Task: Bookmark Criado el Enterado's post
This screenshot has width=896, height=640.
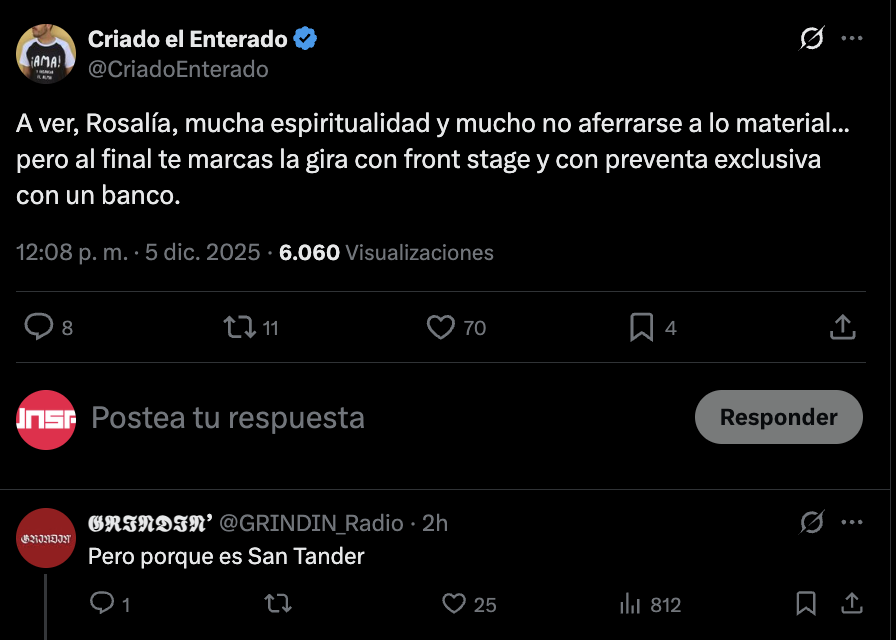Action: coord(641,327)
